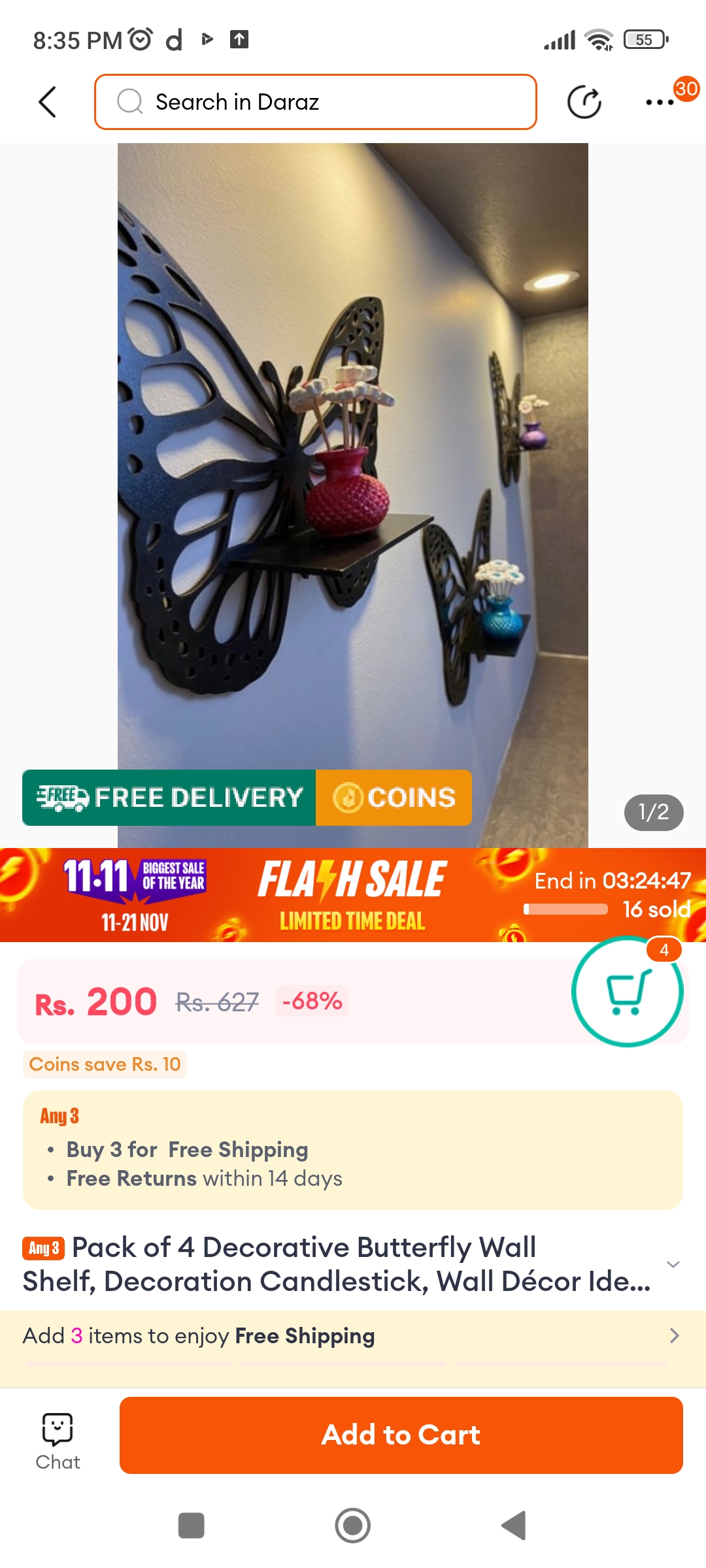Viewport: 706px width, 1568px height.
Task: Tap the system home button
Action: 352,1526
